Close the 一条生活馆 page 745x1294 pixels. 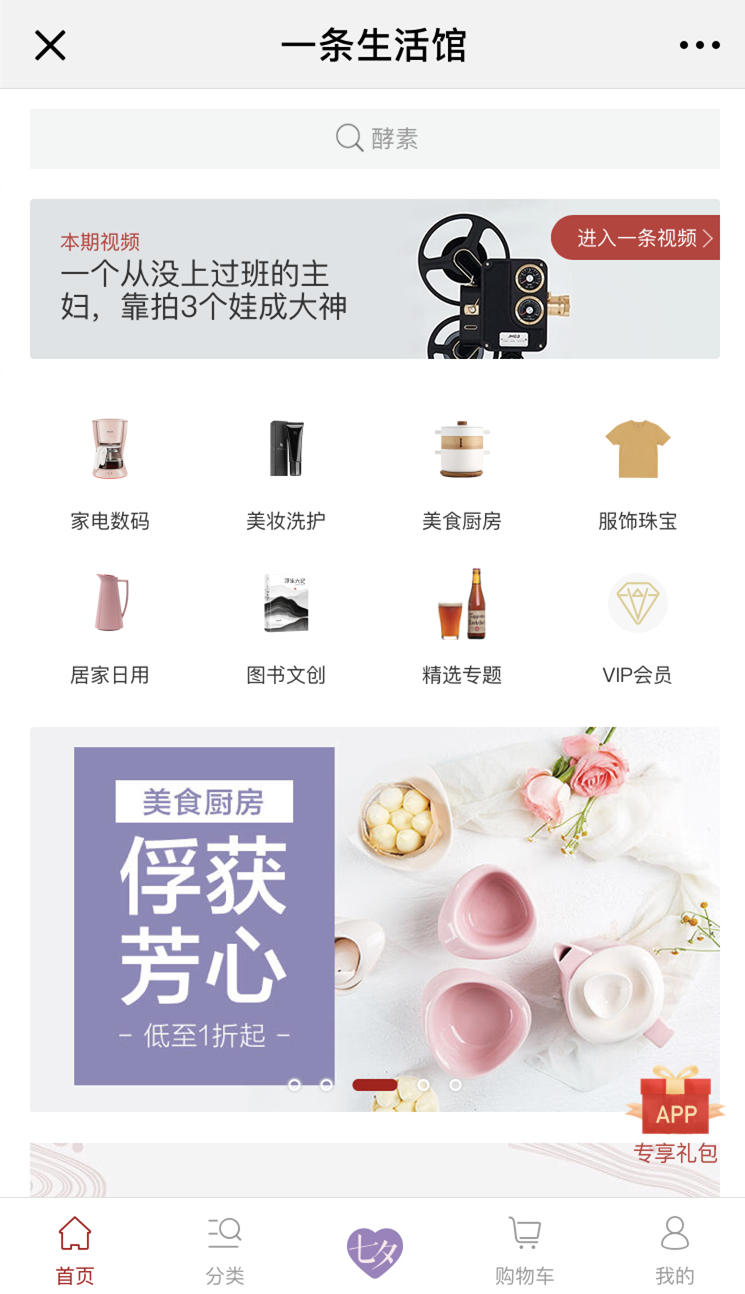coord(50,45)
